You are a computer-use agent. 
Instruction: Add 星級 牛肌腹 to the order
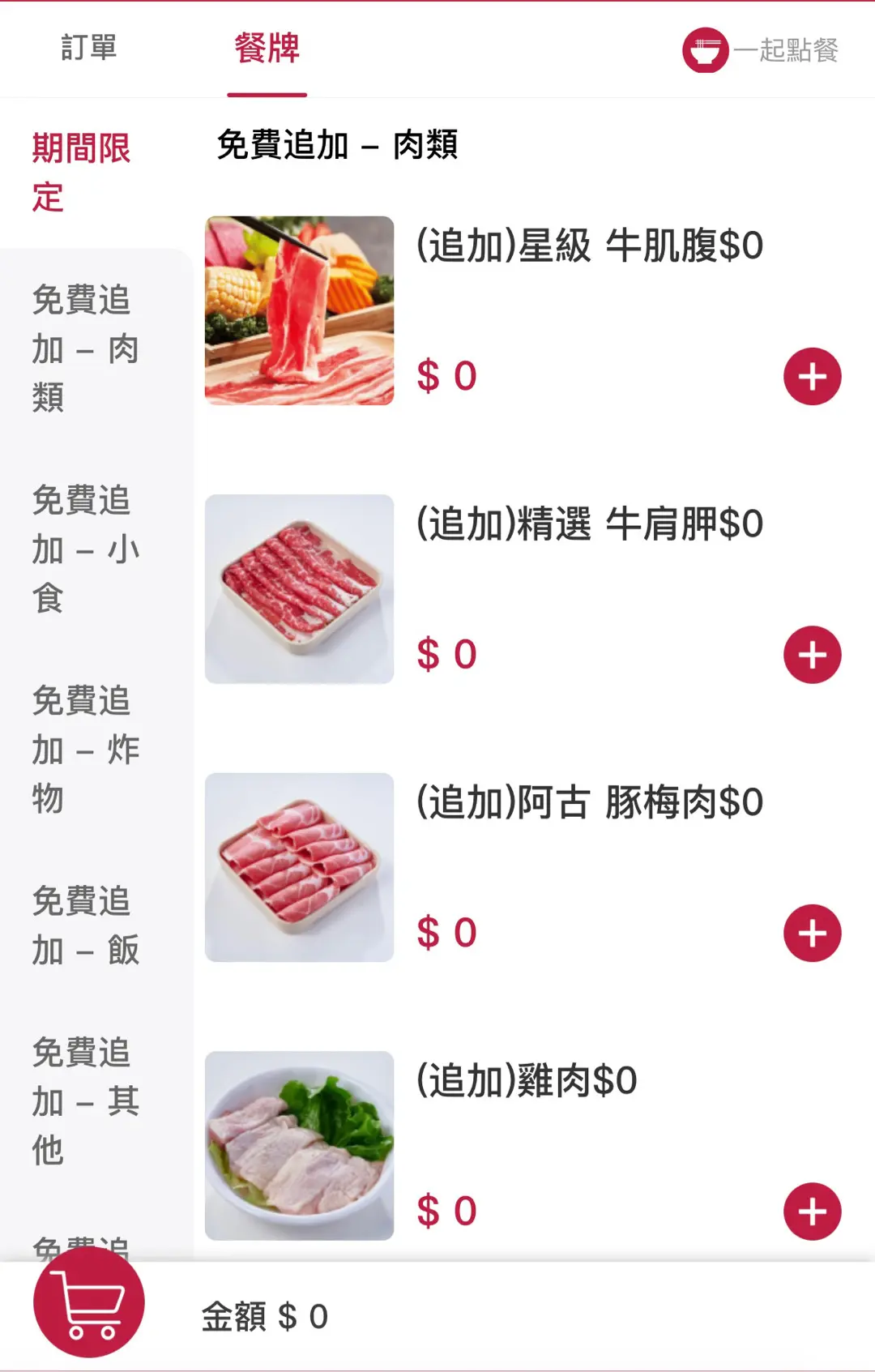pos(812,377)
